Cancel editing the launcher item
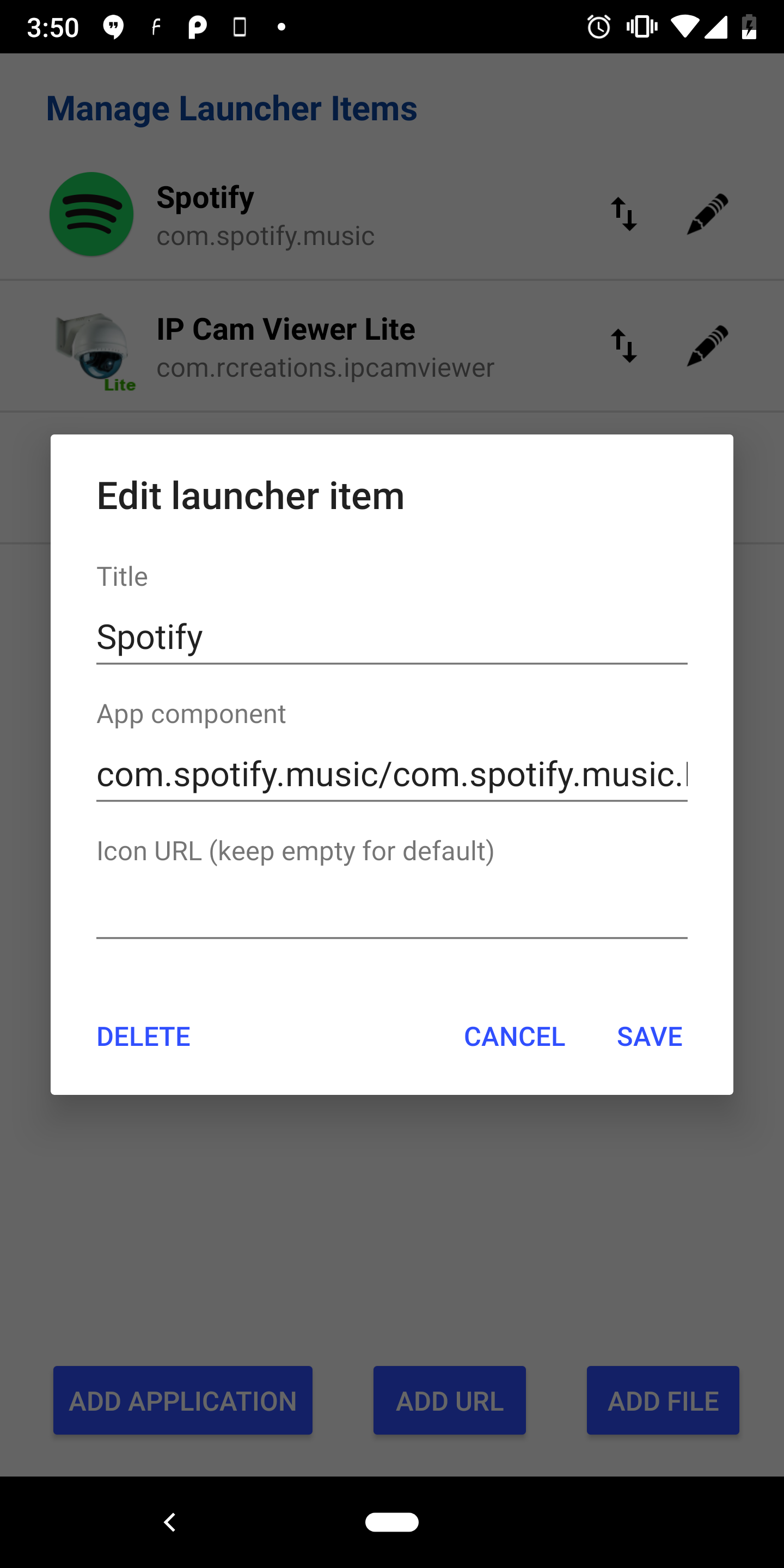The width and height of the screenshot is (784, 1568). [514, 1036]
